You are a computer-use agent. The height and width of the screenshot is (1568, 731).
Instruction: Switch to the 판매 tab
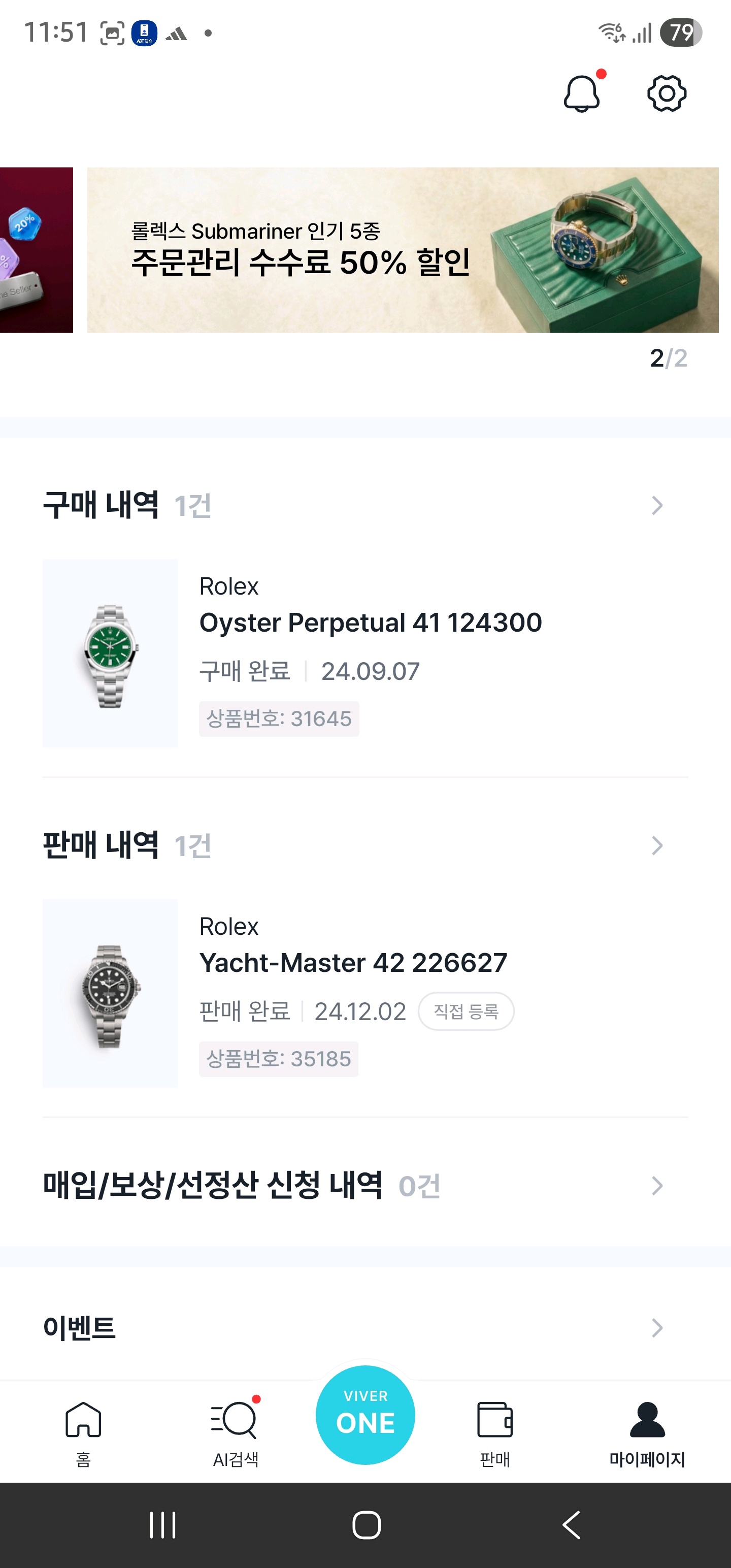494,1433
